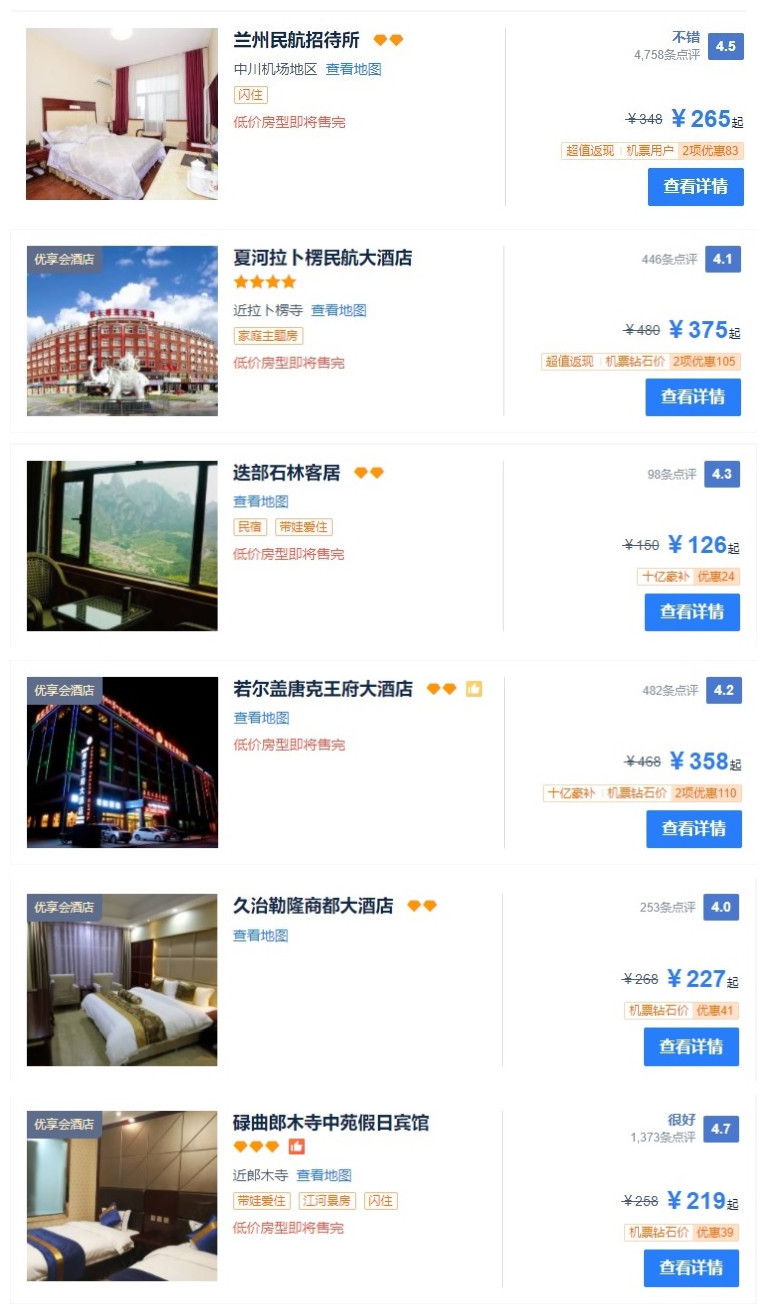The width and height of the screenshot is (767, 1314).
Task: Tap 查看详情 for 兰州民航招待所
Action: click(x=695, y=187)
